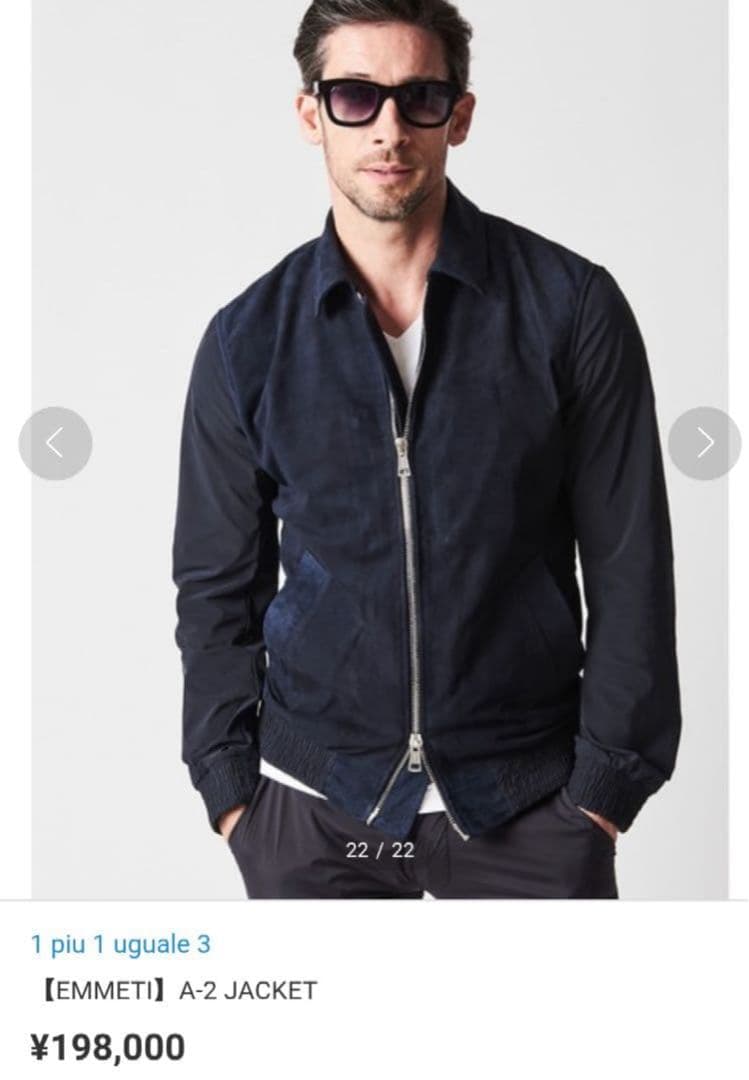Go to the previous product photo
The height and width of the screenshot is (1080, 749).
tap(55, 443)
